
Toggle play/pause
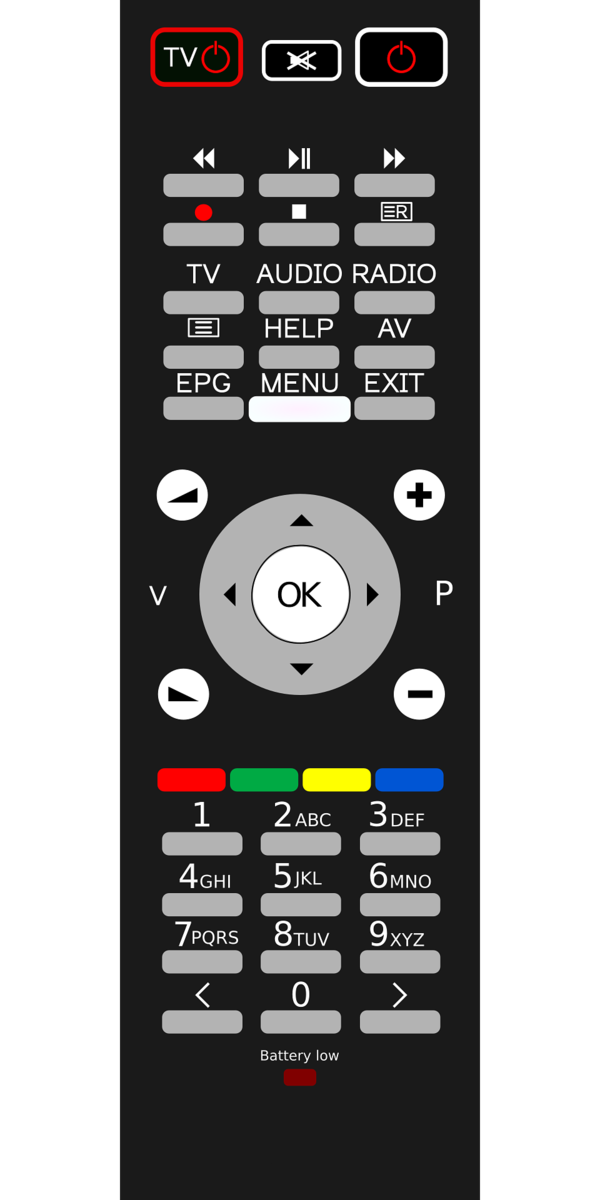299,185
